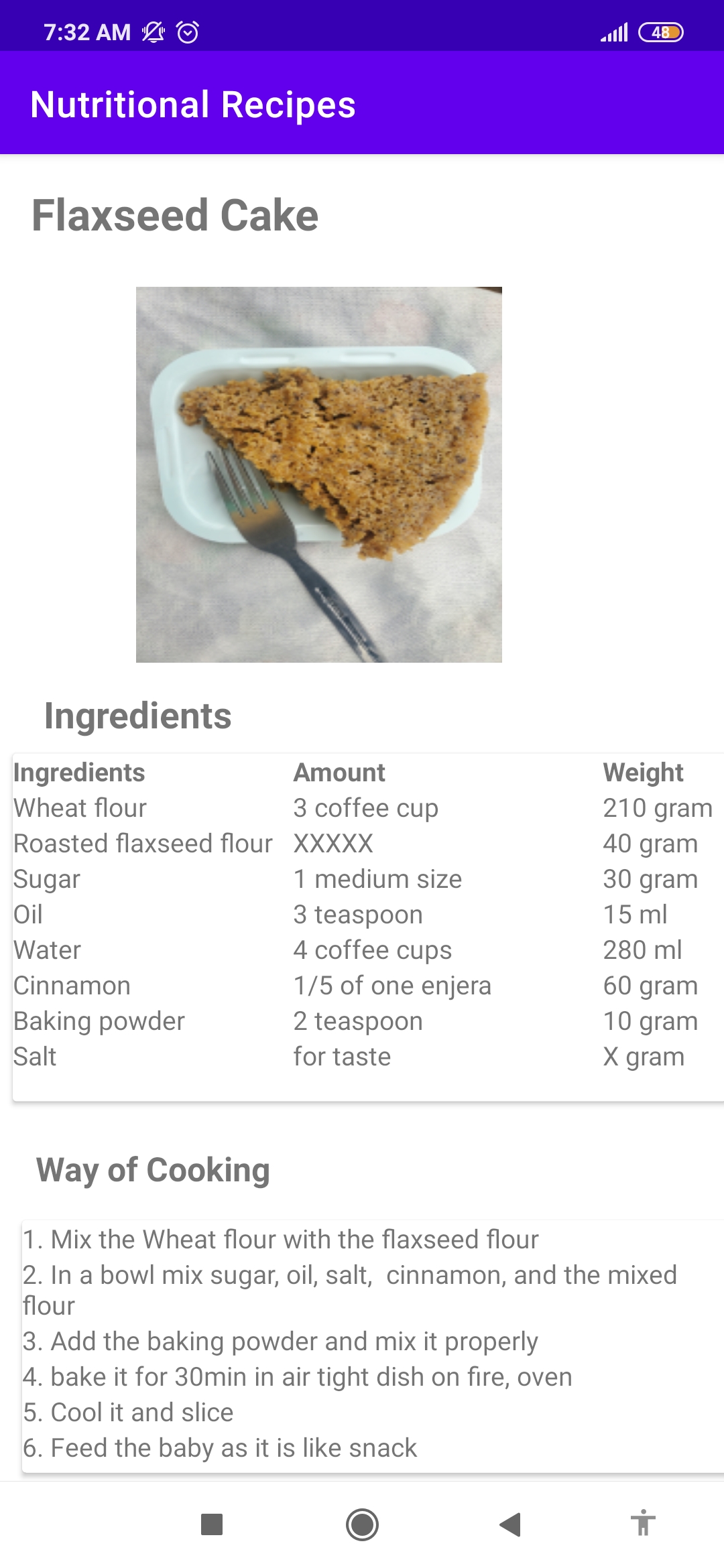Tap the Baking powder ingredient row
Viewport: 724px width, 1568px height.
(x=99, y=1021)
